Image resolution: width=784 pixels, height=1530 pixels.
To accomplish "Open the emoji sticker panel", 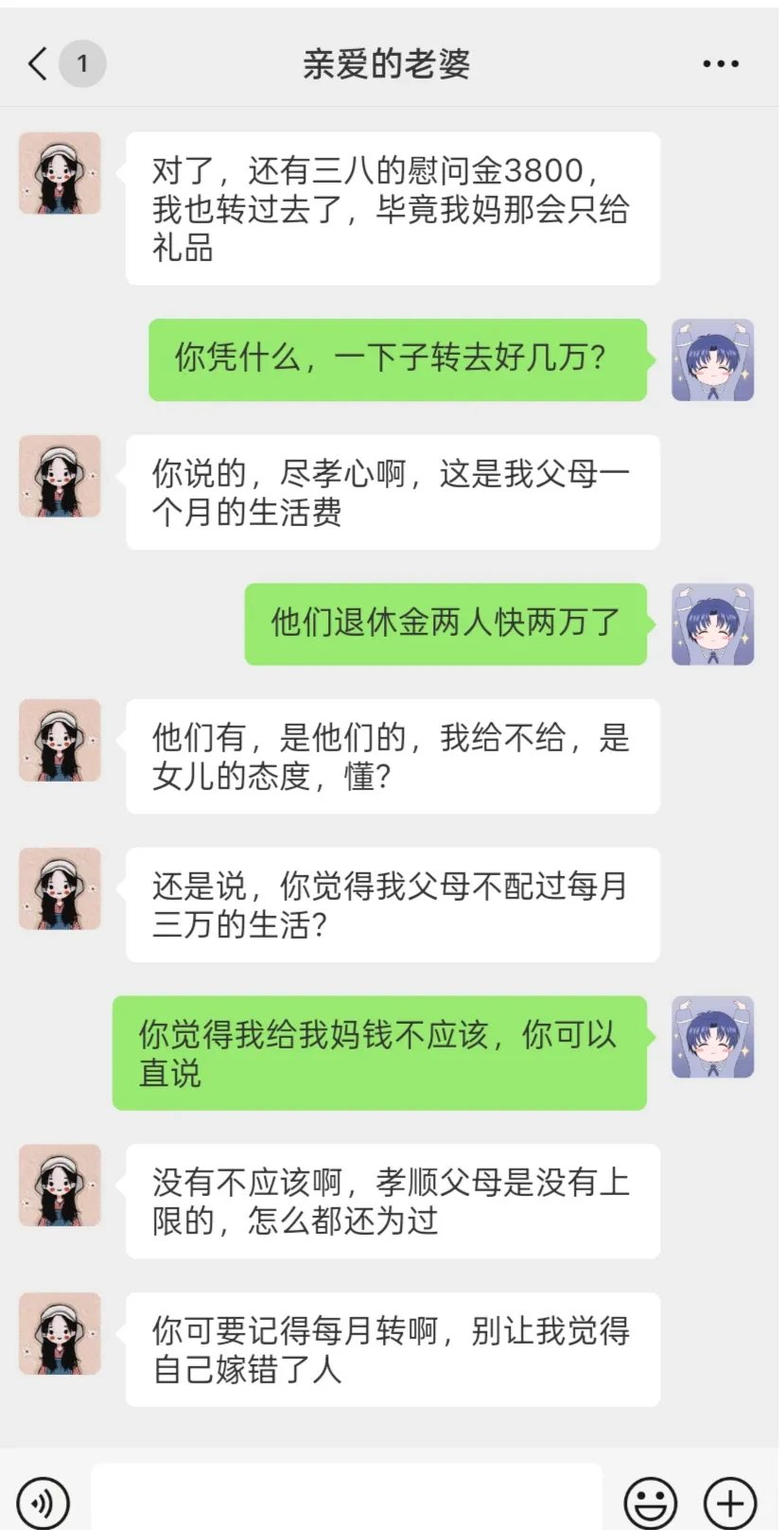I will [x=651, y=1502].
